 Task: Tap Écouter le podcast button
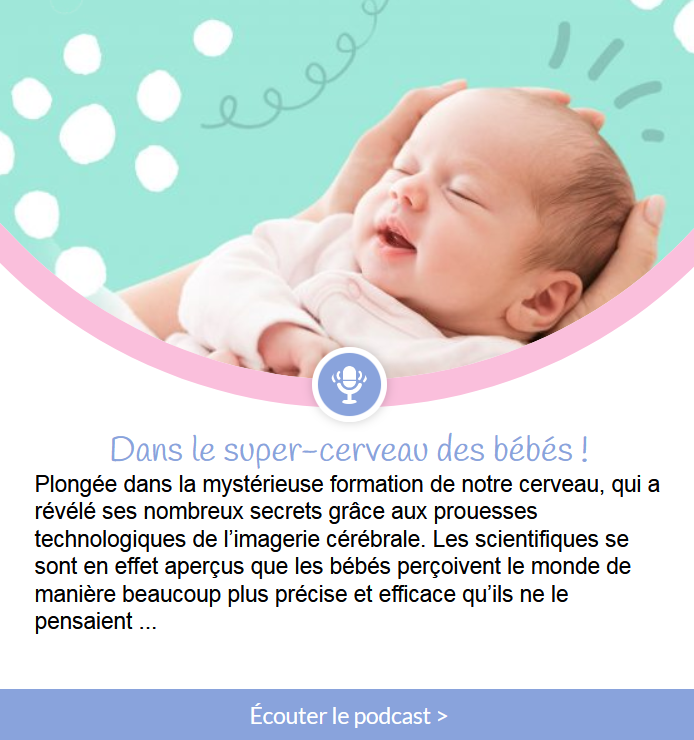click(x=347, y=715)
